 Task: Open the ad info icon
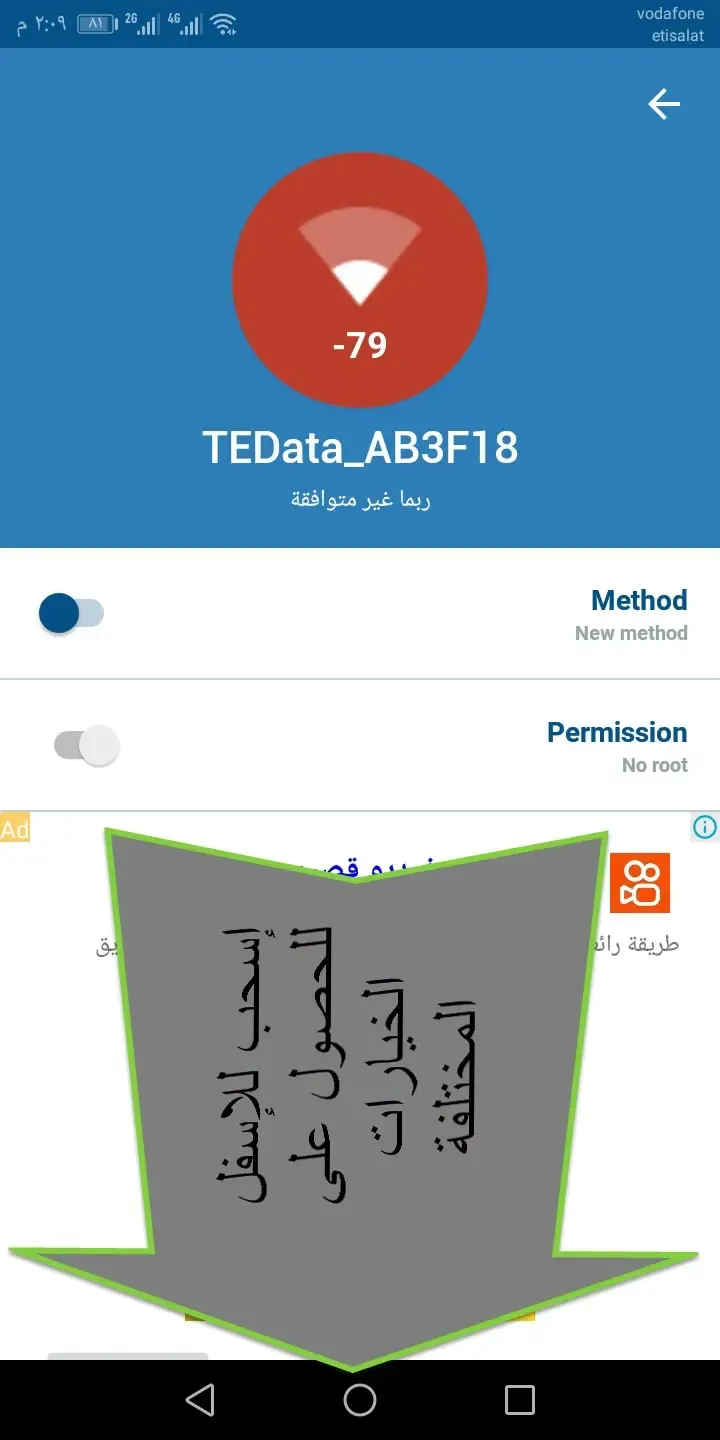(x=705, y=827)
